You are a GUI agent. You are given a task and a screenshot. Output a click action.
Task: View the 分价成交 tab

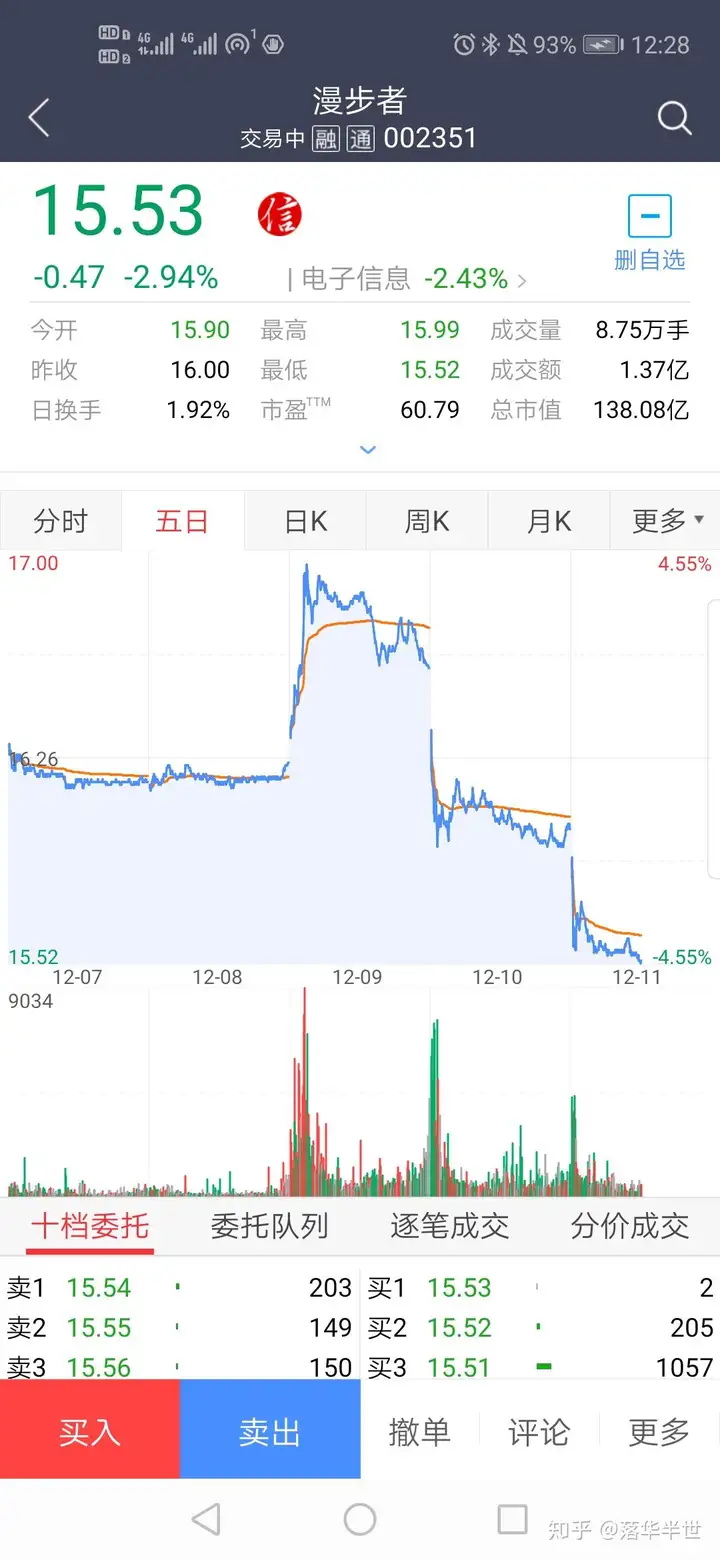pos(630,1226)
